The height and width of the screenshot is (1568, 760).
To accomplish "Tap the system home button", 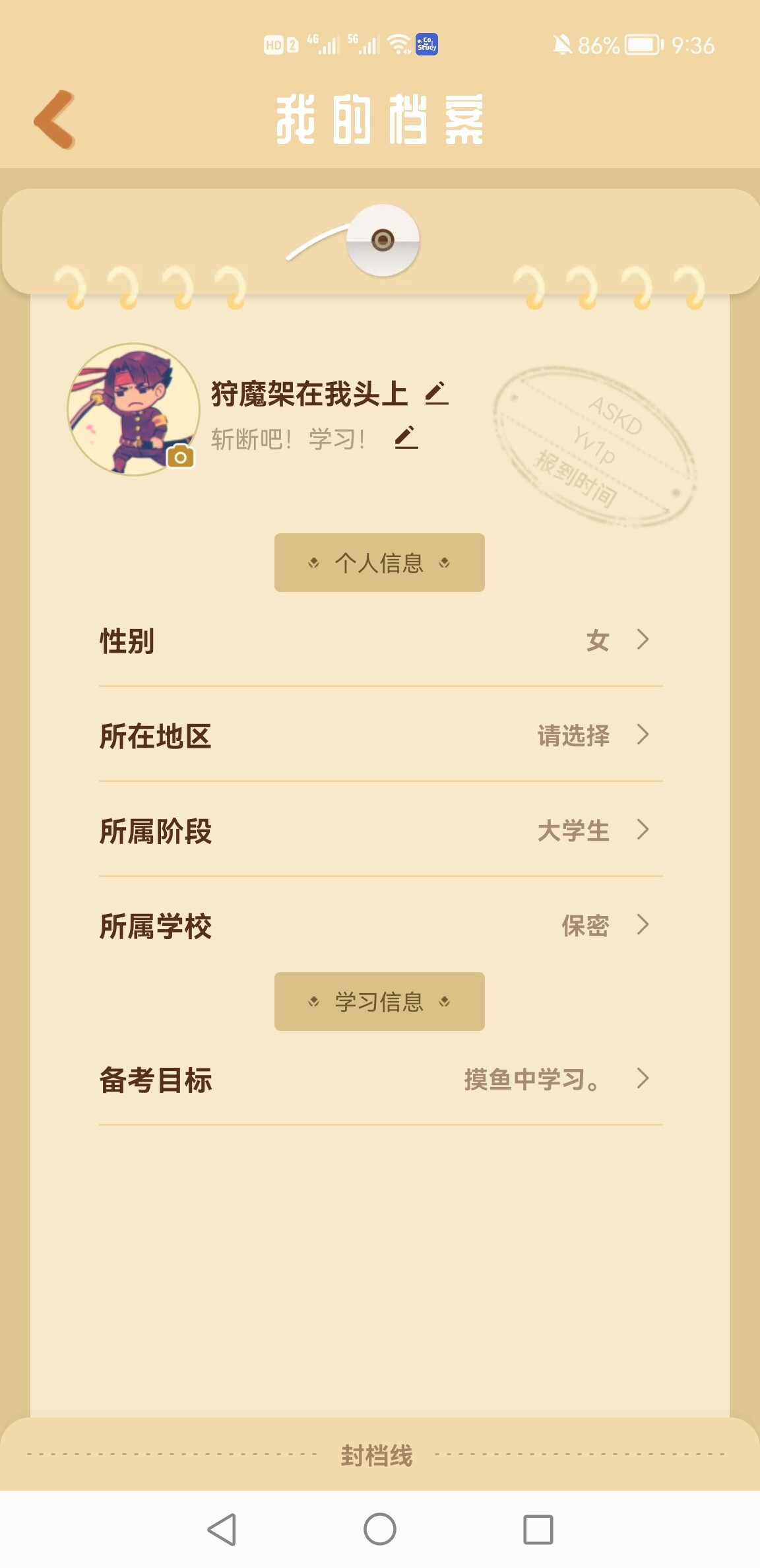I will 380,1529.
